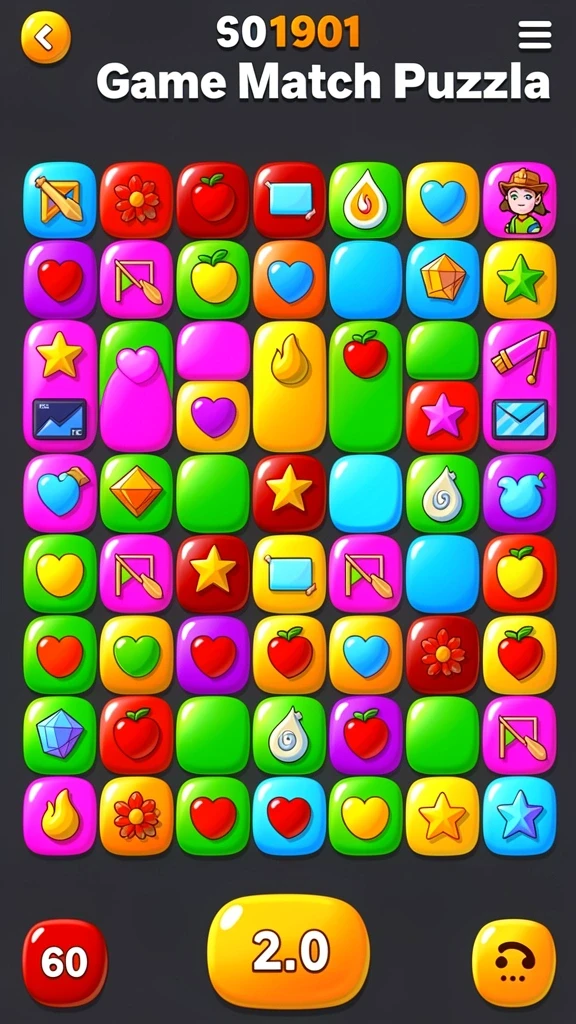Go back with the orange arrow button
Screen dimensions: 576x1024
45,37
